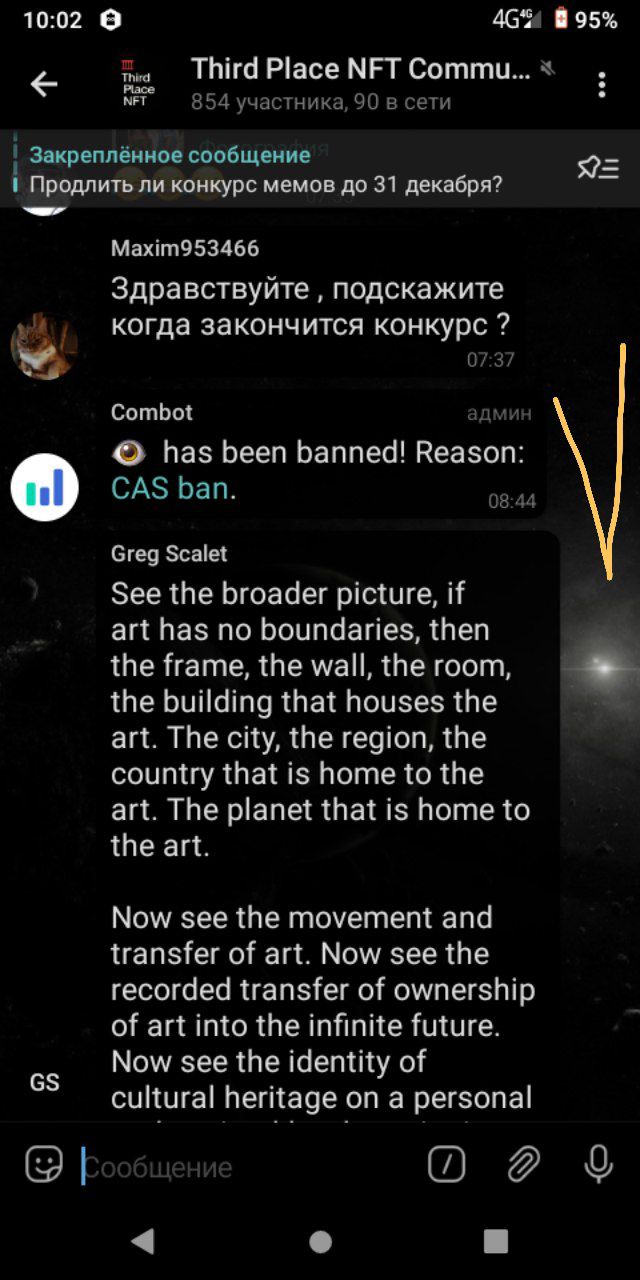Open the sticker and emoji panel
Image resolution: width=640 pixels, height=1280 pixels.
44,1164
